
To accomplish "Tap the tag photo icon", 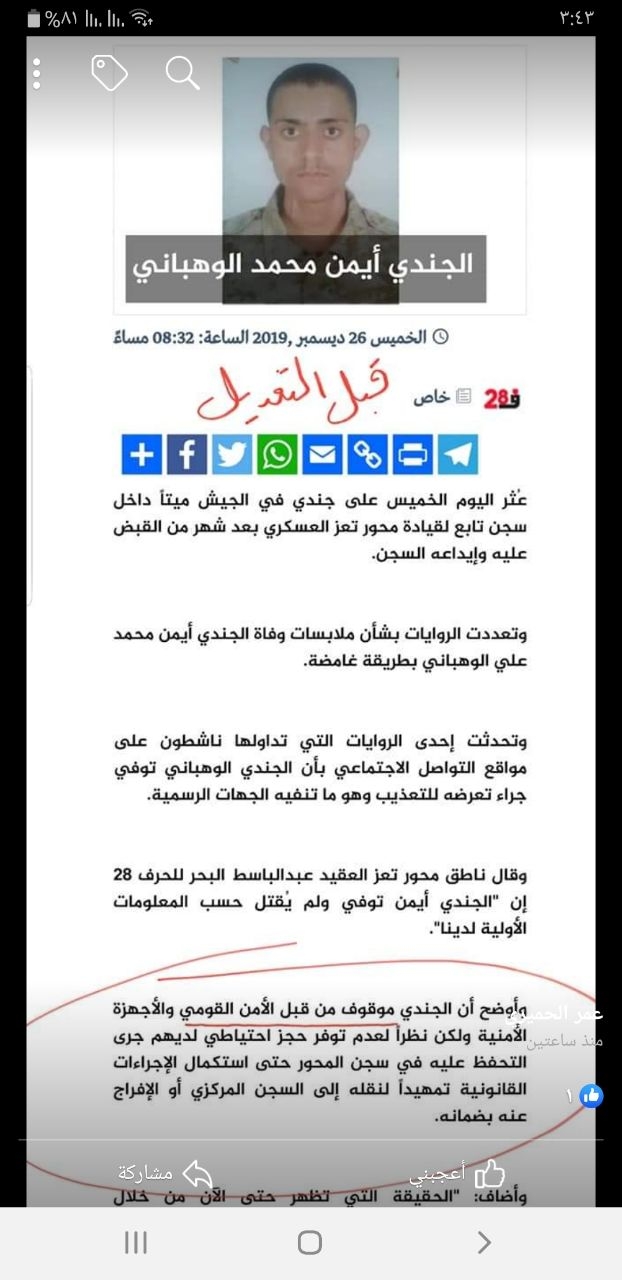I will [108, 74].
